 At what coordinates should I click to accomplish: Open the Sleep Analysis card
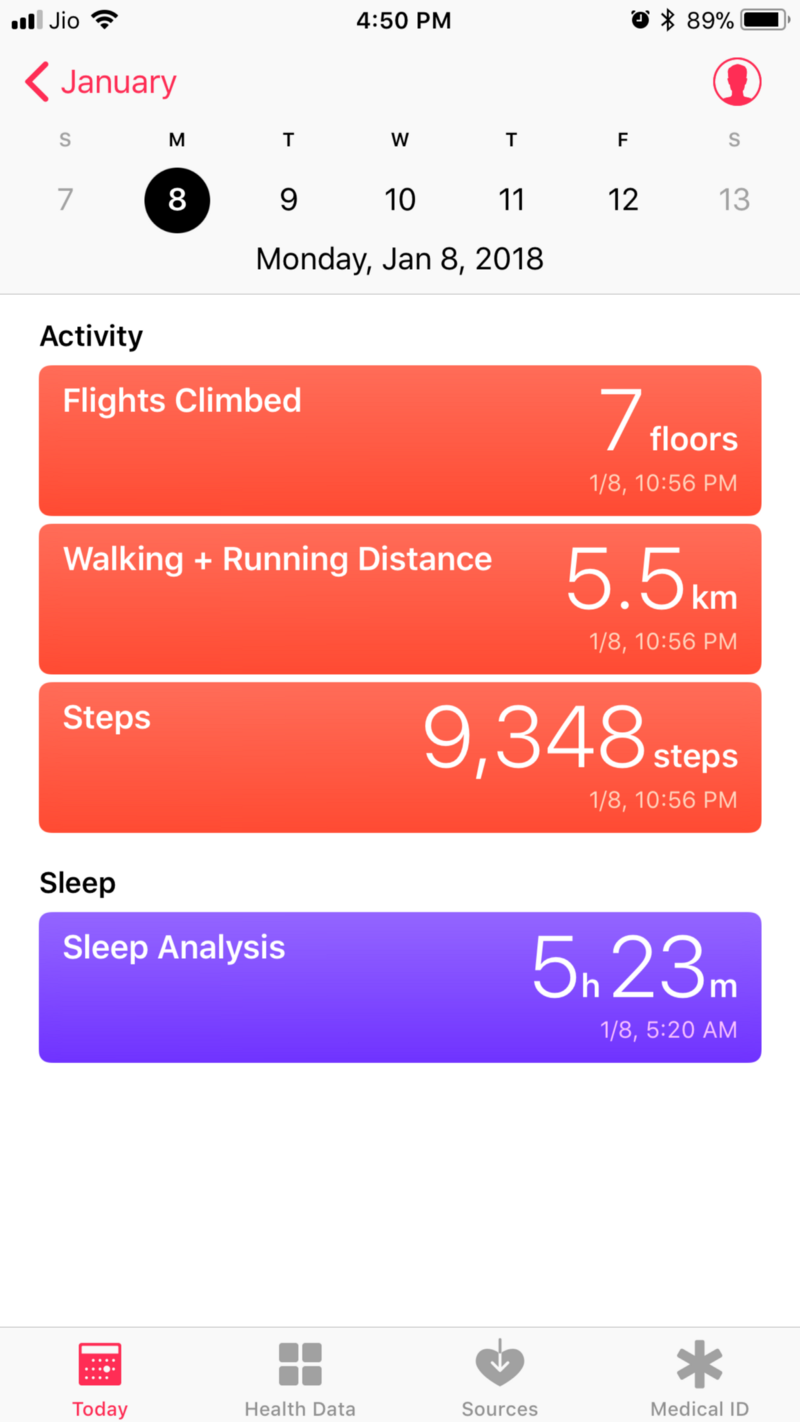tap(400, 986)
